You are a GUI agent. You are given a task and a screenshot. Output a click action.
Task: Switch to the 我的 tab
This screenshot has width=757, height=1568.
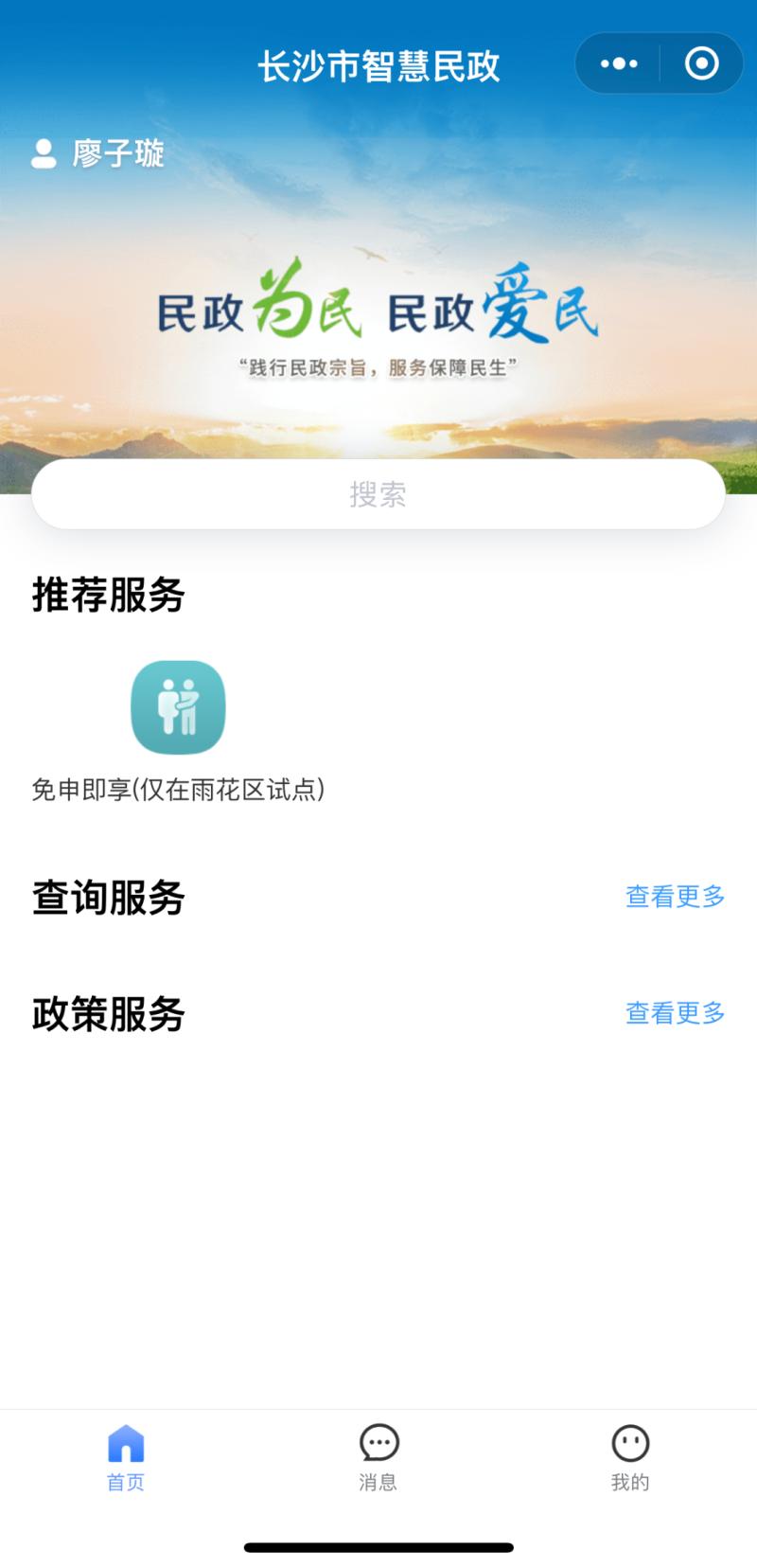coord(630,1458)
